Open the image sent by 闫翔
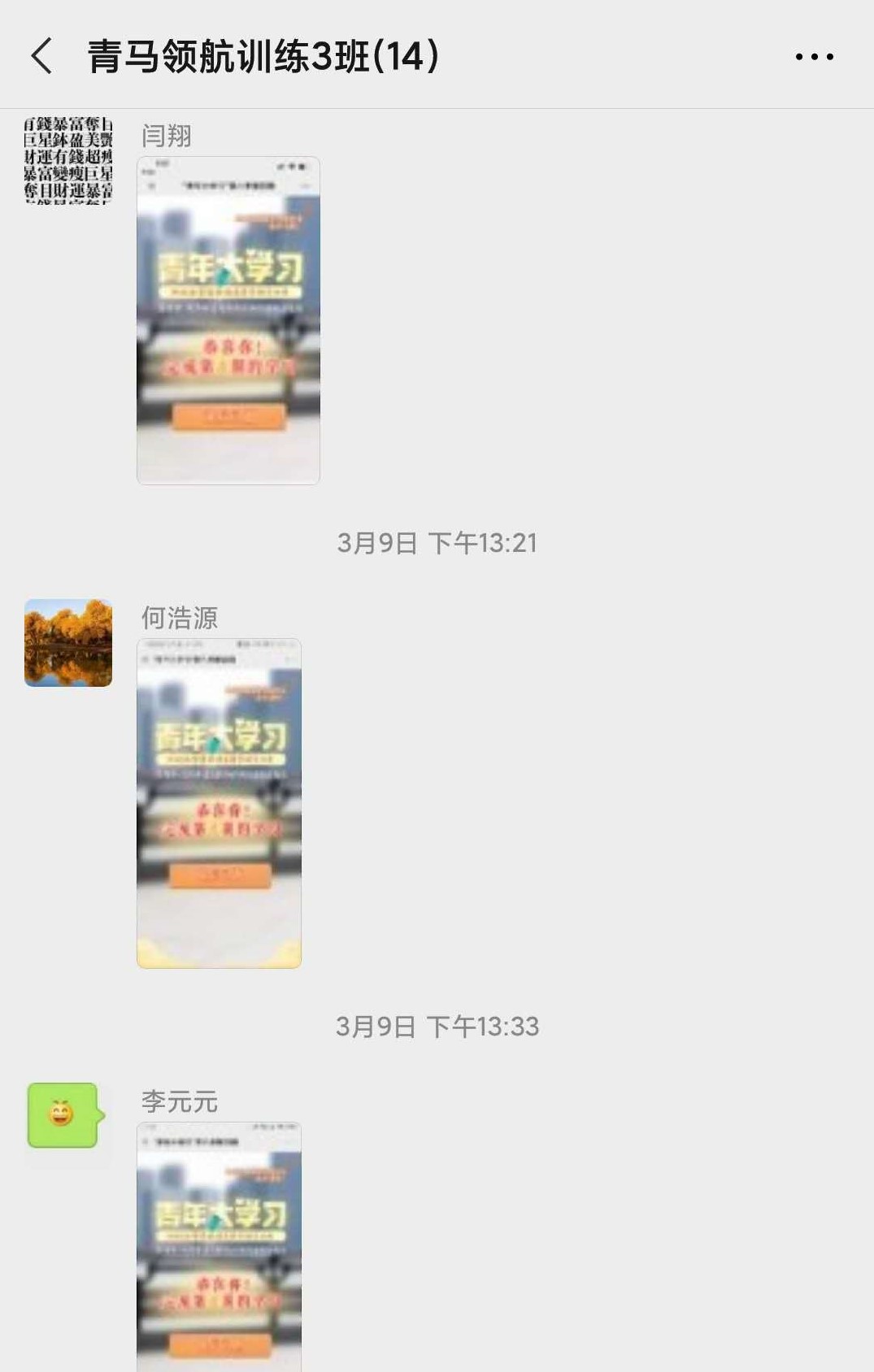 (228, 320)
